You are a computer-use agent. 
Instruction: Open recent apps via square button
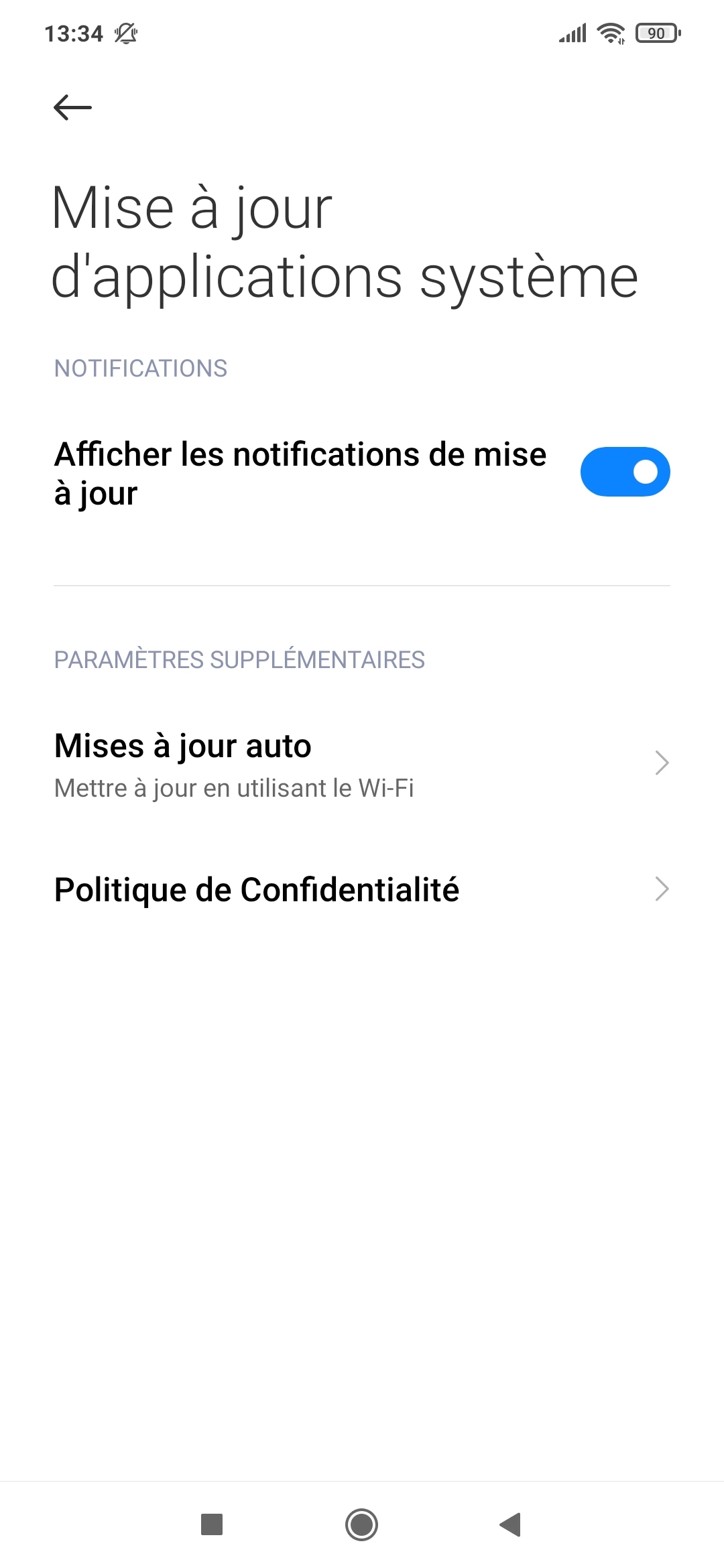pyautogui.click(x=212, y=1524)
